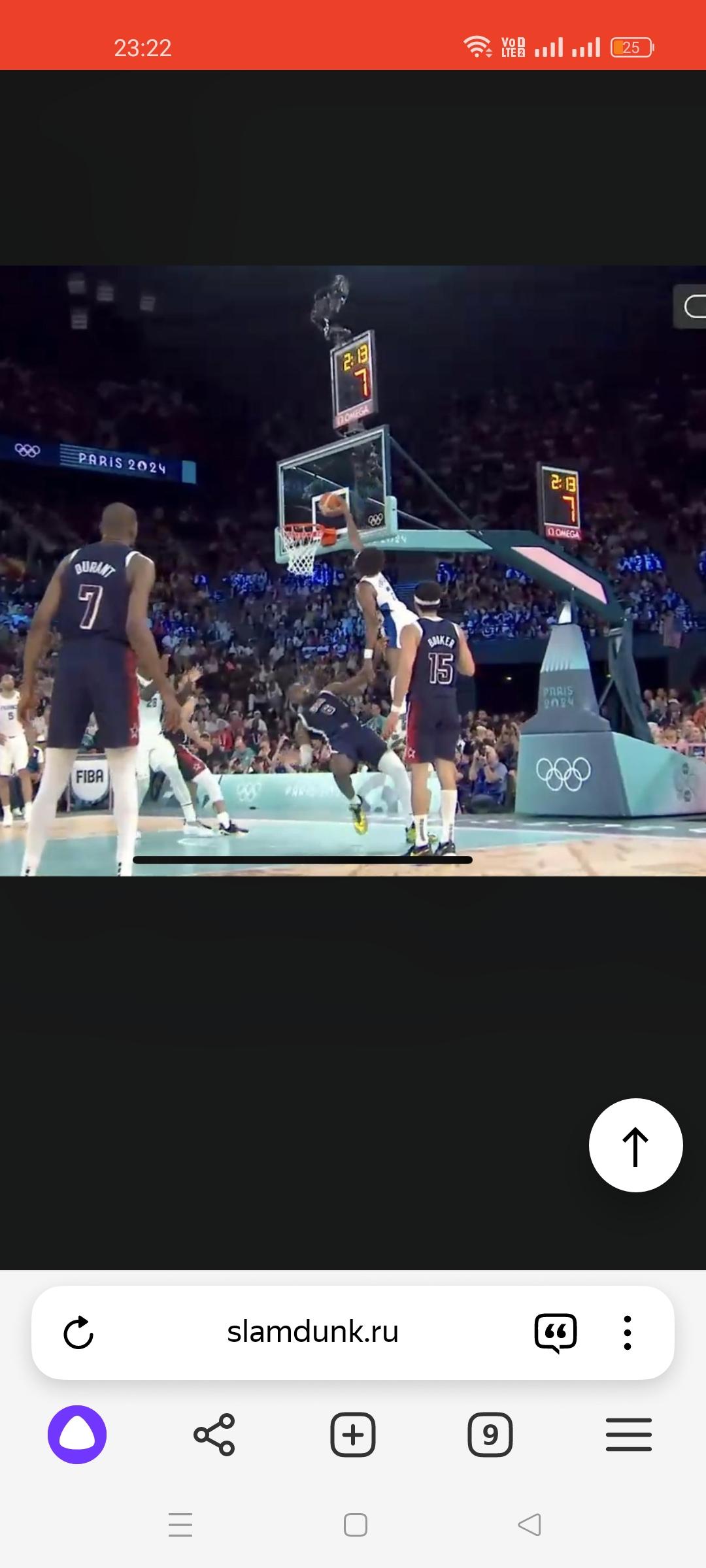Tap the partial icon at video's edge
Image resolution: width=706 pixels, height=1568 pixels.
(x=690, y=306)
